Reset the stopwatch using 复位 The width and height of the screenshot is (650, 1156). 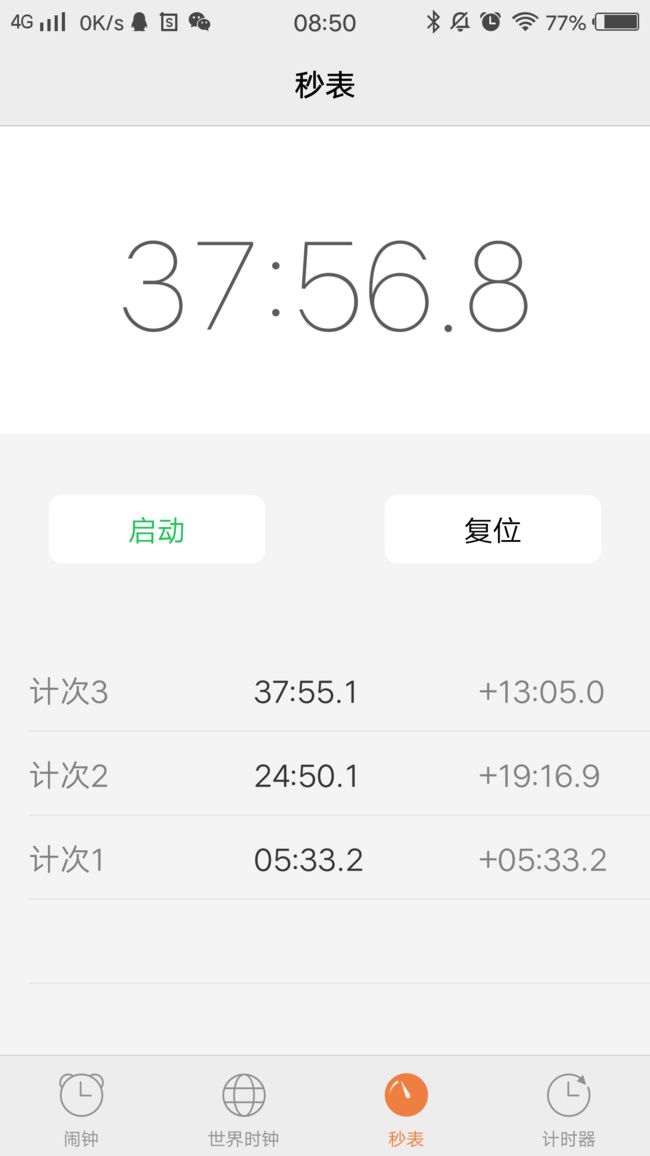pos(492,529)
